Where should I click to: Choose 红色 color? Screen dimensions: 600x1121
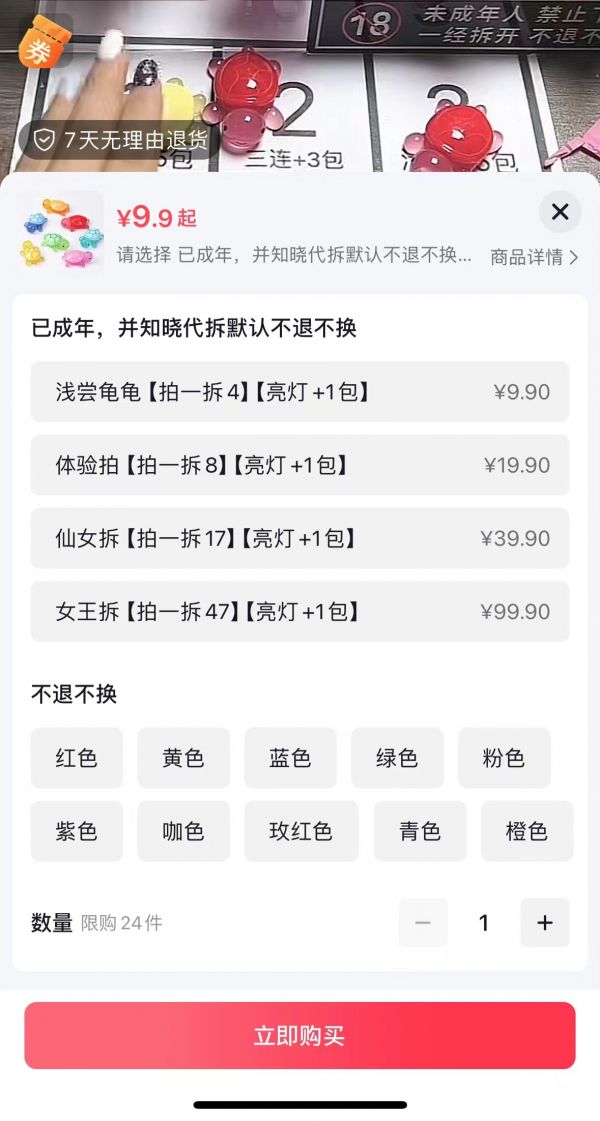click(77, 758)
